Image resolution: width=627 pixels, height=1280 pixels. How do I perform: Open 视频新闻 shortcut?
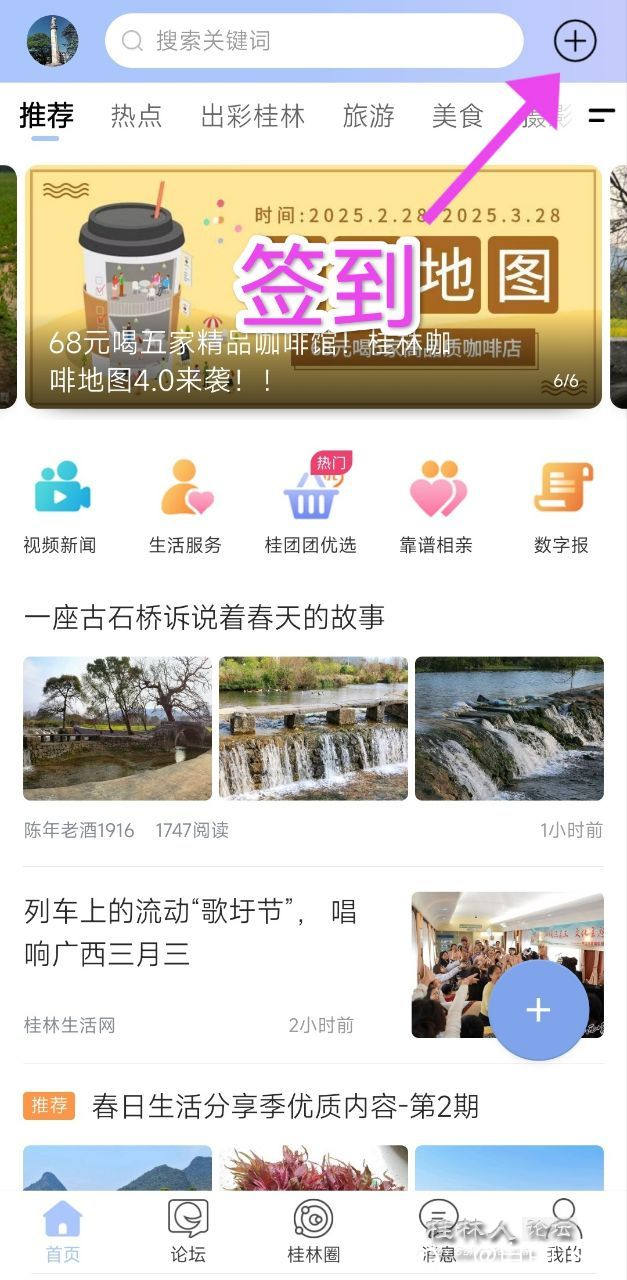click(x=60, y=507)
